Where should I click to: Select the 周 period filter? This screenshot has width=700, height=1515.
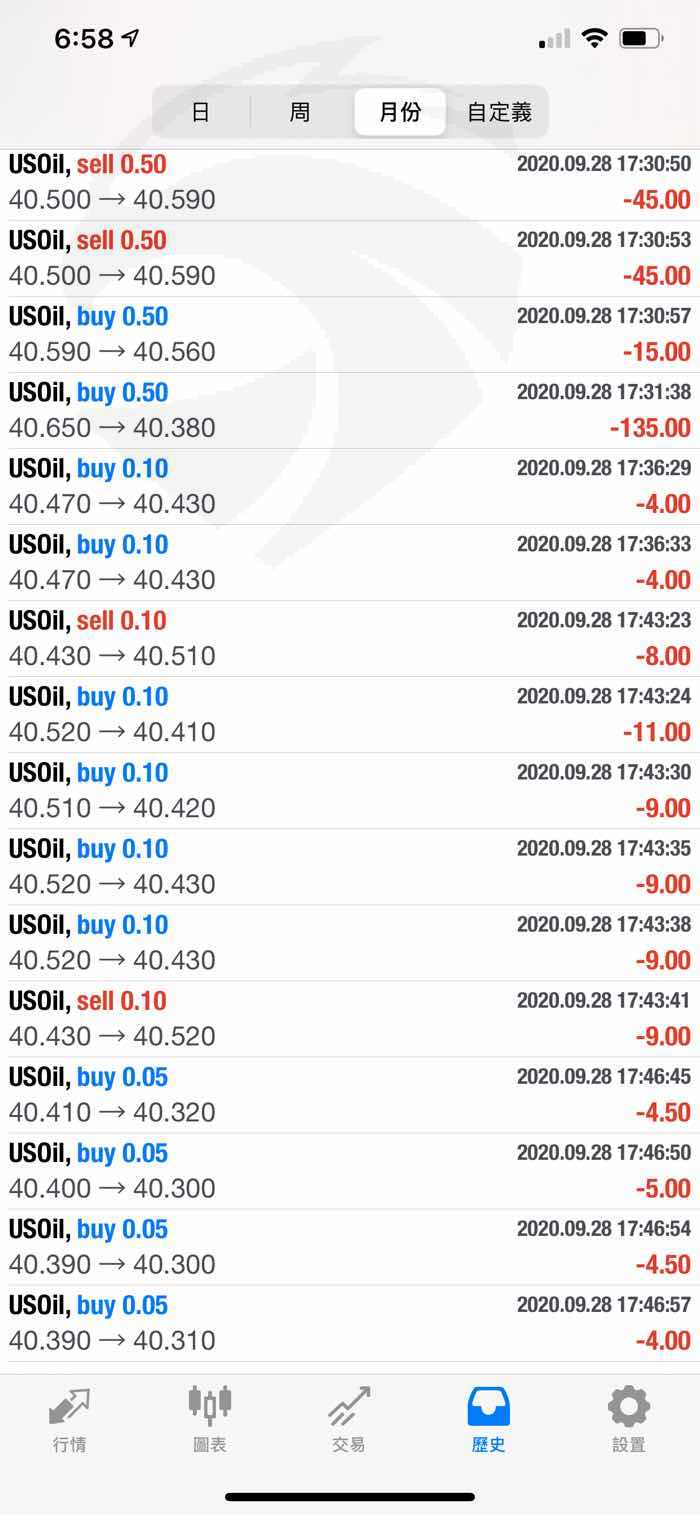pyautogui.click(x=300, y=112)
